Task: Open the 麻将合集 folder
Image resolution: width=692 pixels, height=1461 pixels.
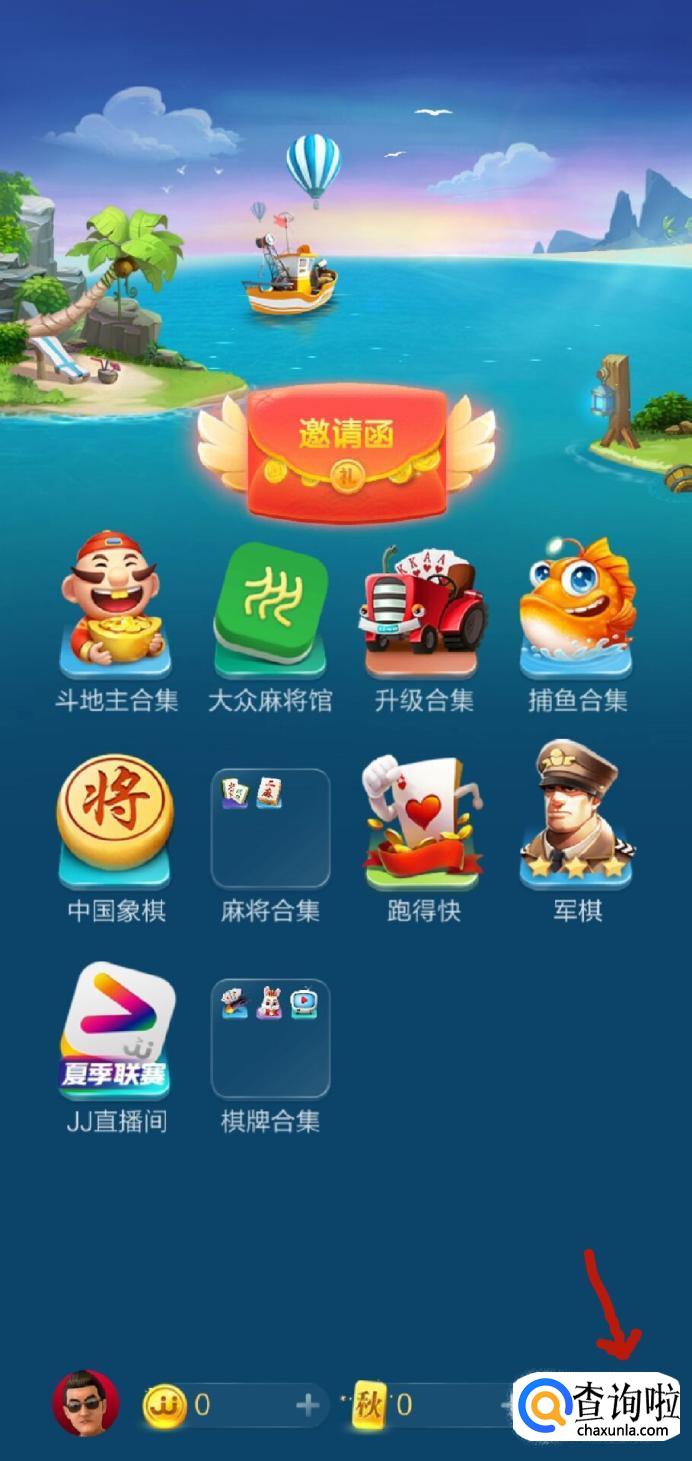Action: point(270,828)
